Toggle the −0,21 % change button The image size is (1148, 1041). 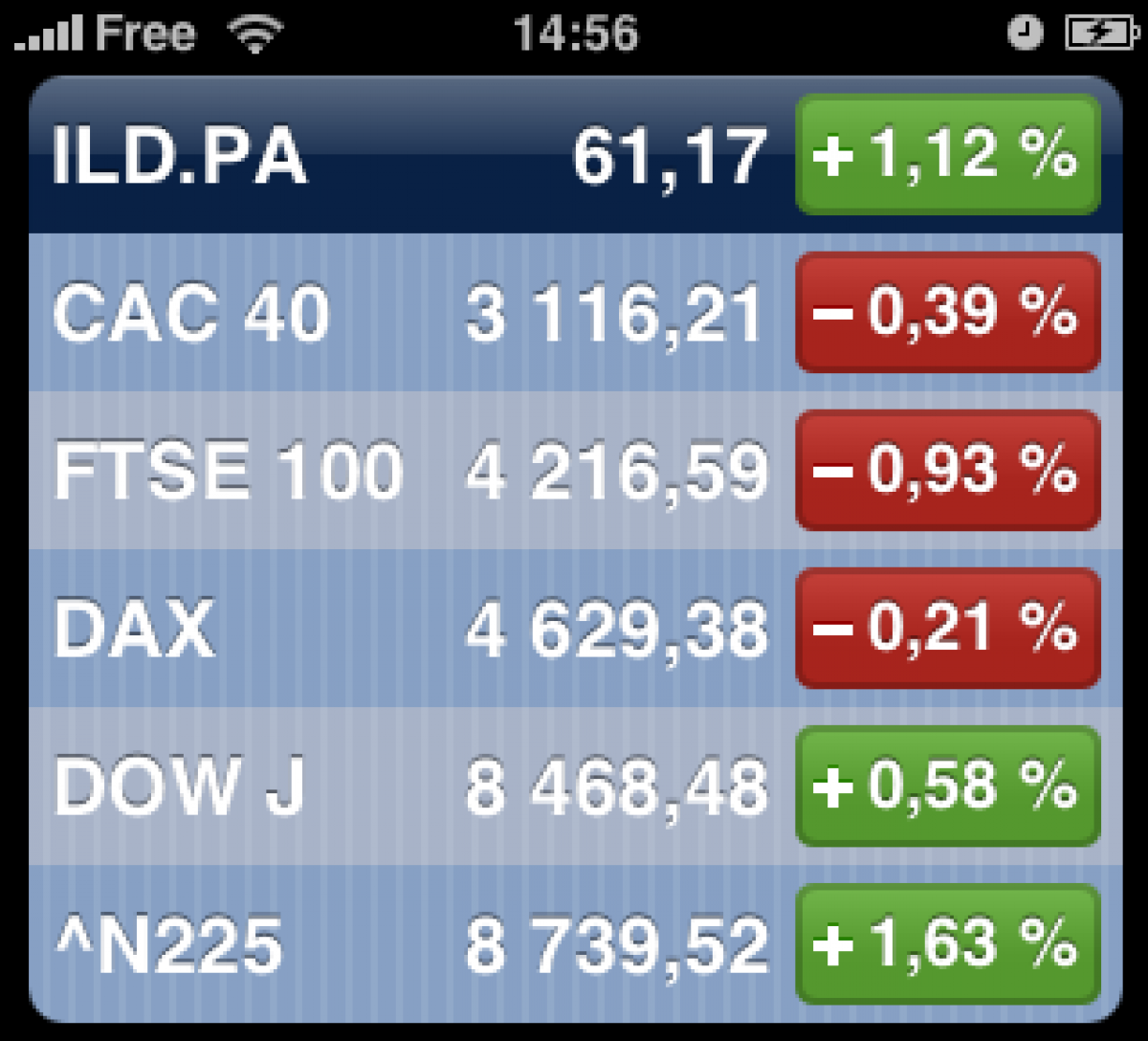(x=947, y=629)
